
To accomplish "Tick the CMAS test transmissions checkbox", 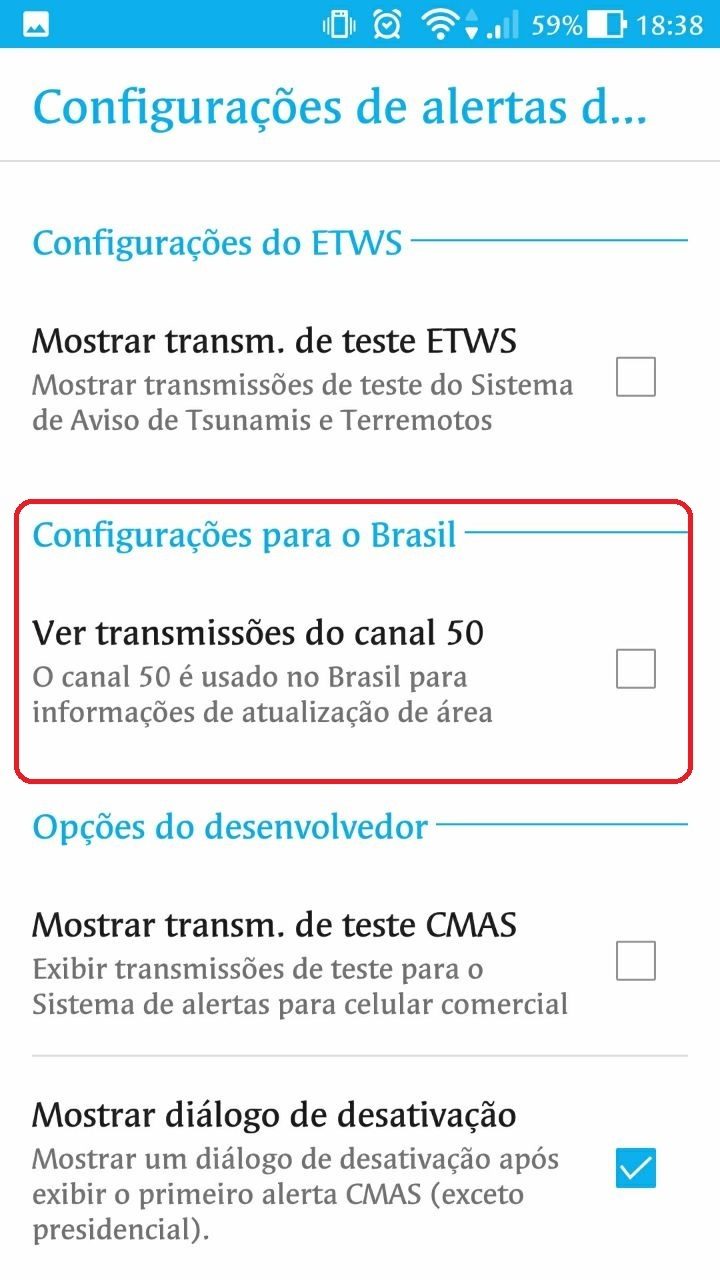I will pyautogui.click(x=636, y=961).
